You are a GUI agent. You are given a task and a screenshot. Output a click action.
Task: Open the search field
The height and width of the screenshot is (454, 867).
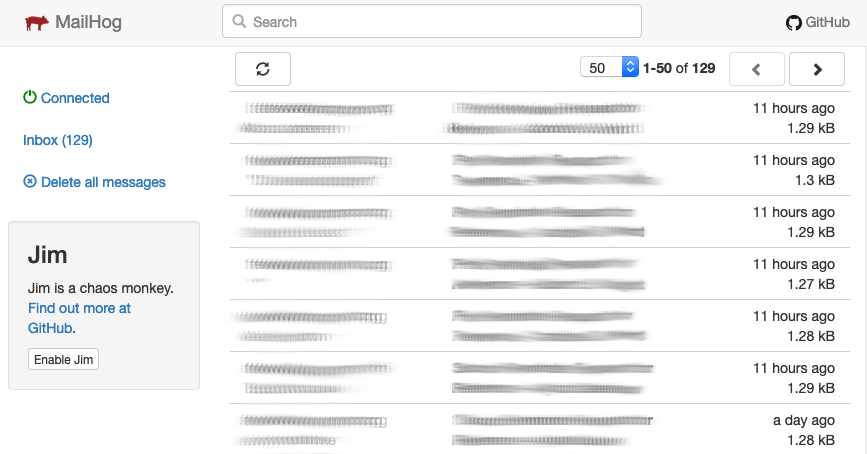(431, 21)
